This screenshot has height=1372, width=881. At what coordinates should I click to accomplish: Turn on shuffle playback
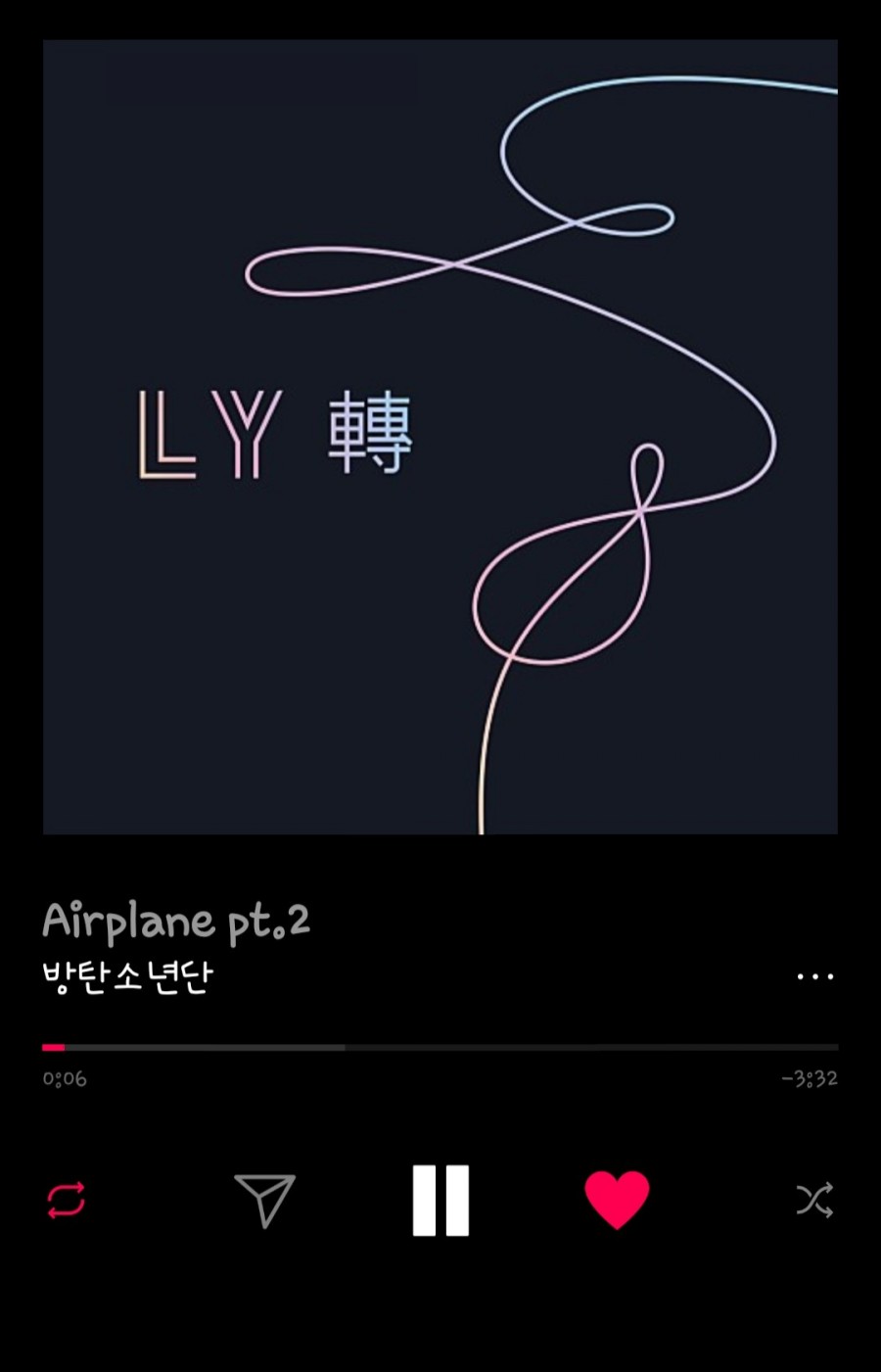point(814,1200)
